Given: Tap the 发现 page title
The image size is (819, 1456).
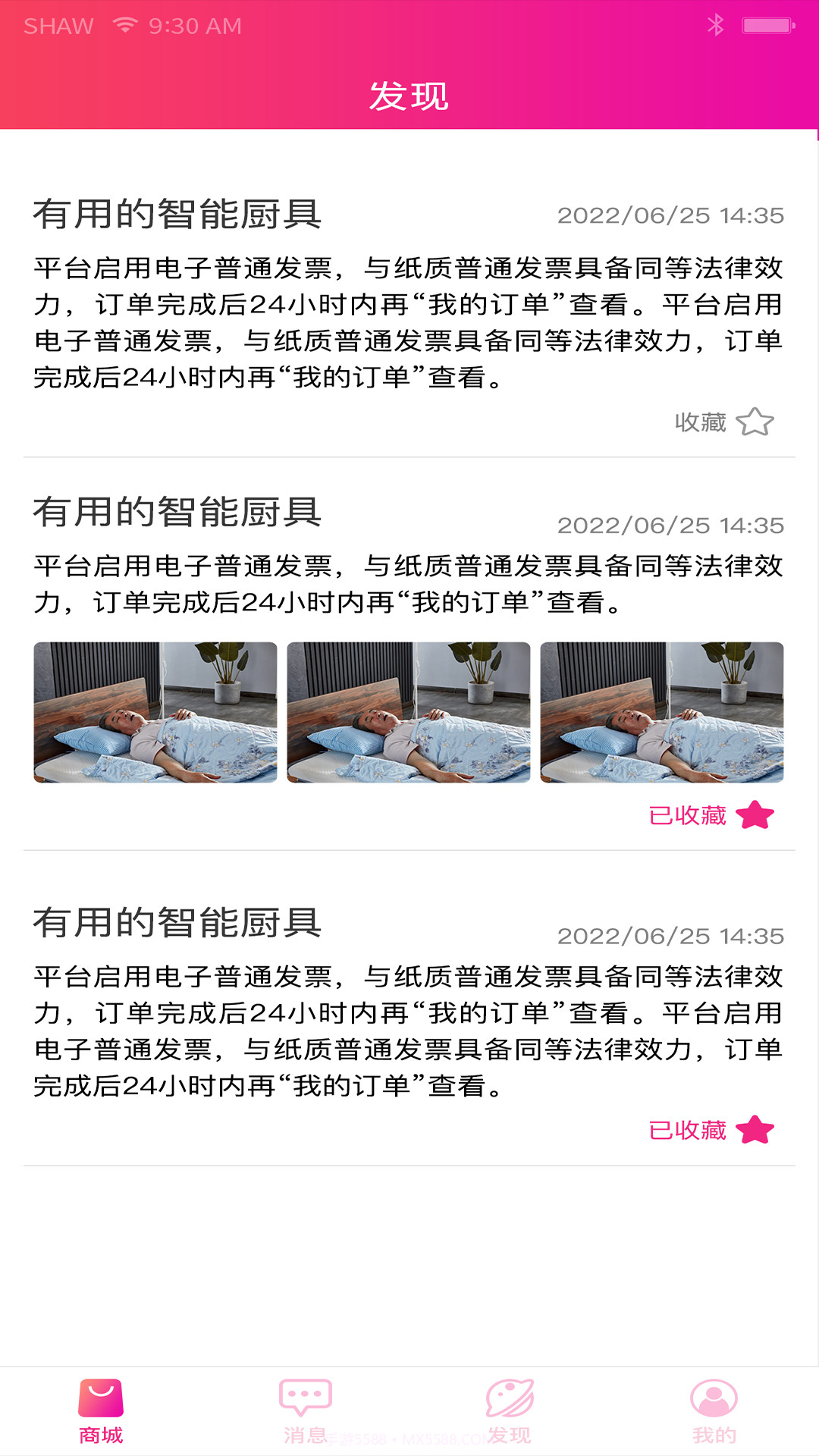Looking at the screenshot, I should coord(409,96).
